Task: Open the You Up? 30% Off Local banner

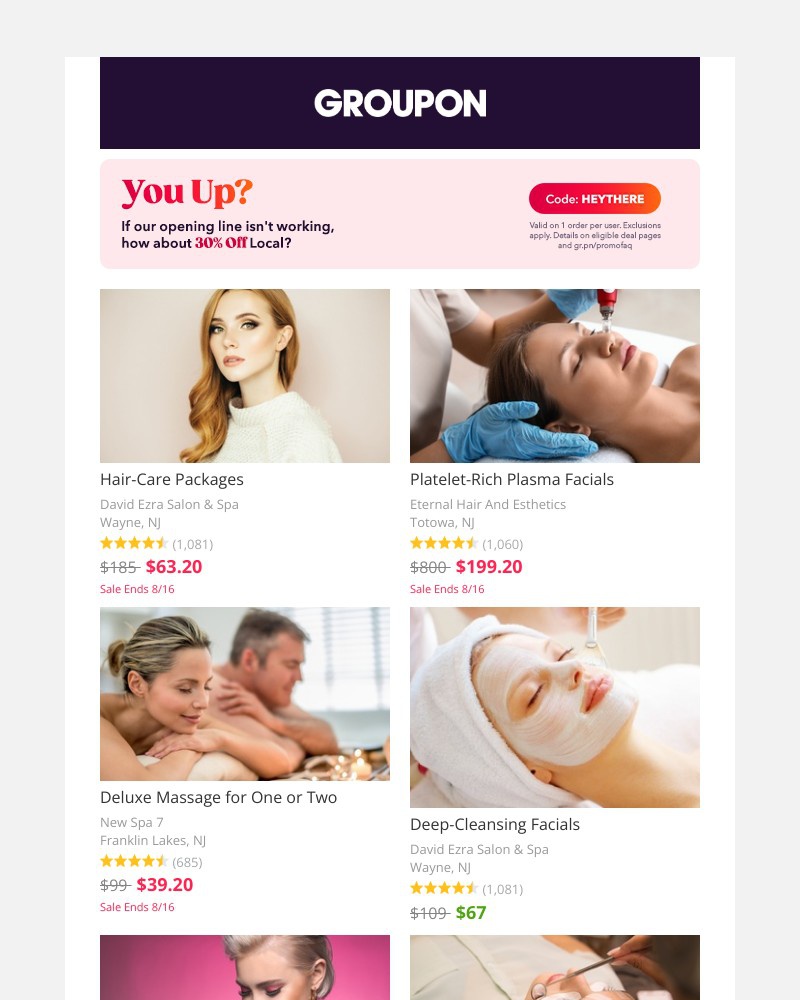Action: pyautogui.click(x=300, y=215)
